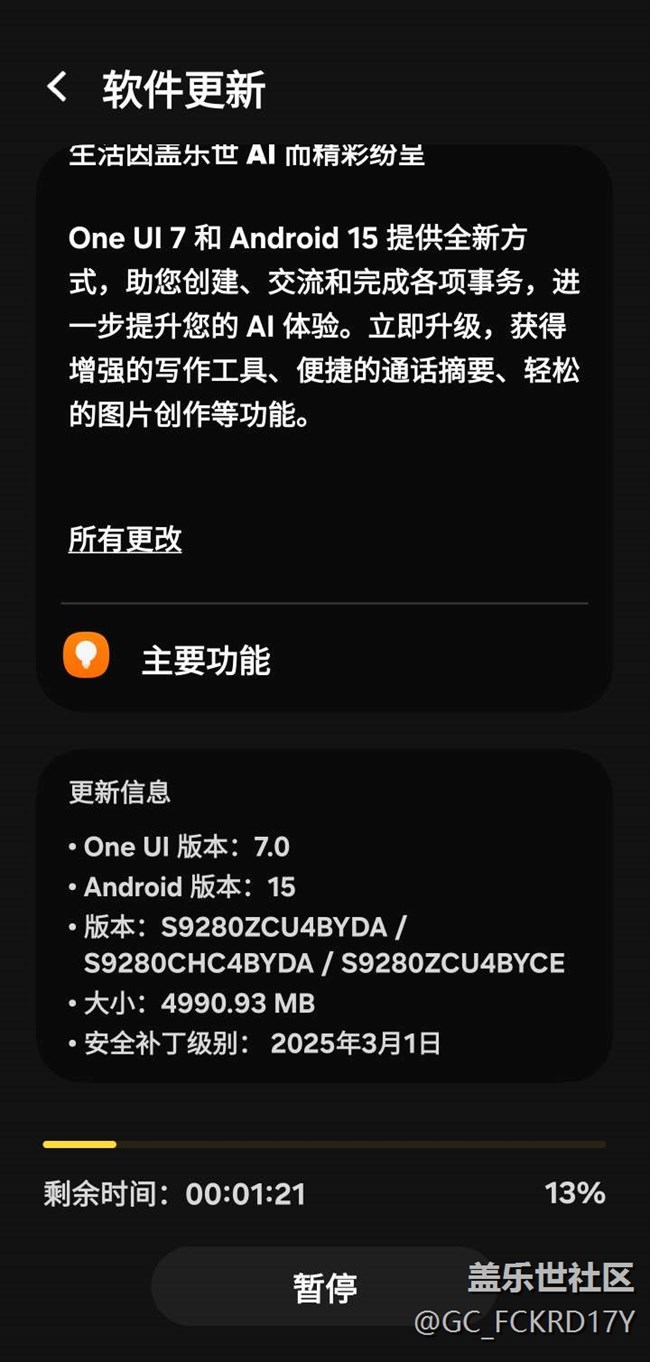This screenshot has height=1362, width=650.
Task: Open the 主要功能 row
Action: point(324,659)
